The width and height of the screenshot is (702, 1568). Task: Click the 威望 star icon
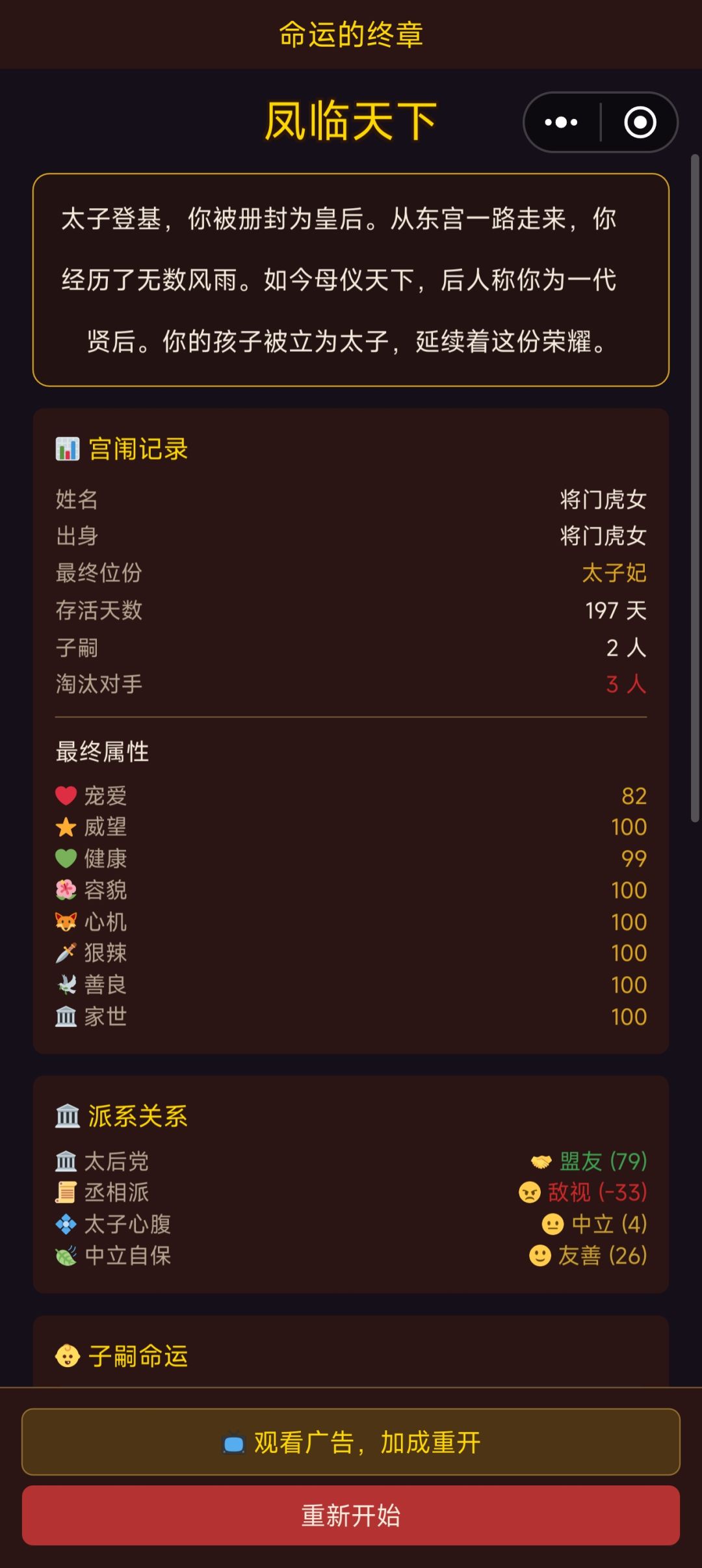tap(65, 828)
